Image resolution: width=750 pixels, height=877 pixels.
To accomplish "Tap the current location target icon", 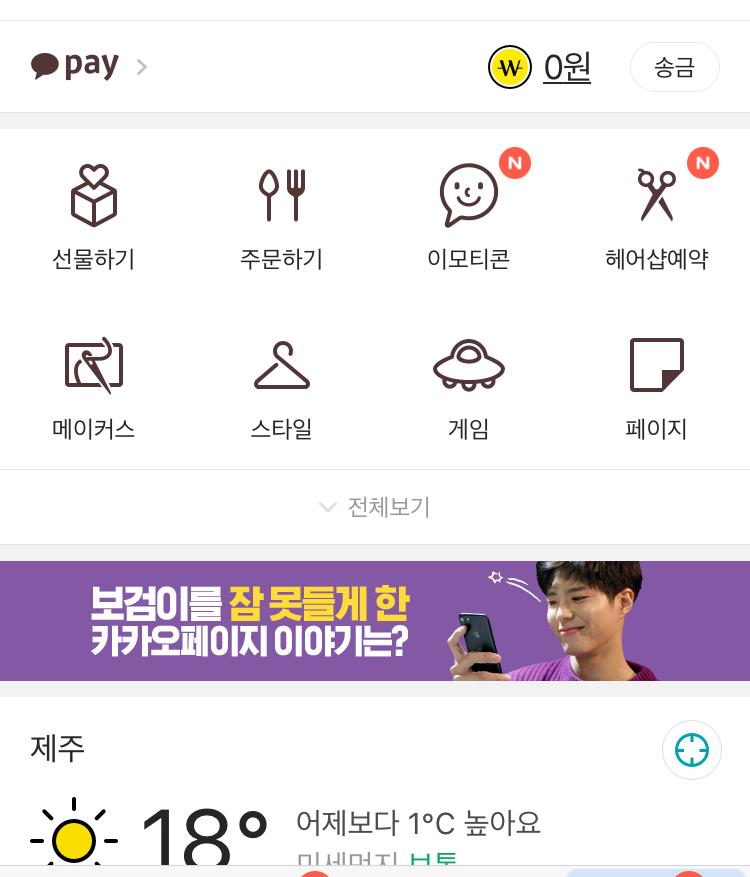I will coord(691,750).
